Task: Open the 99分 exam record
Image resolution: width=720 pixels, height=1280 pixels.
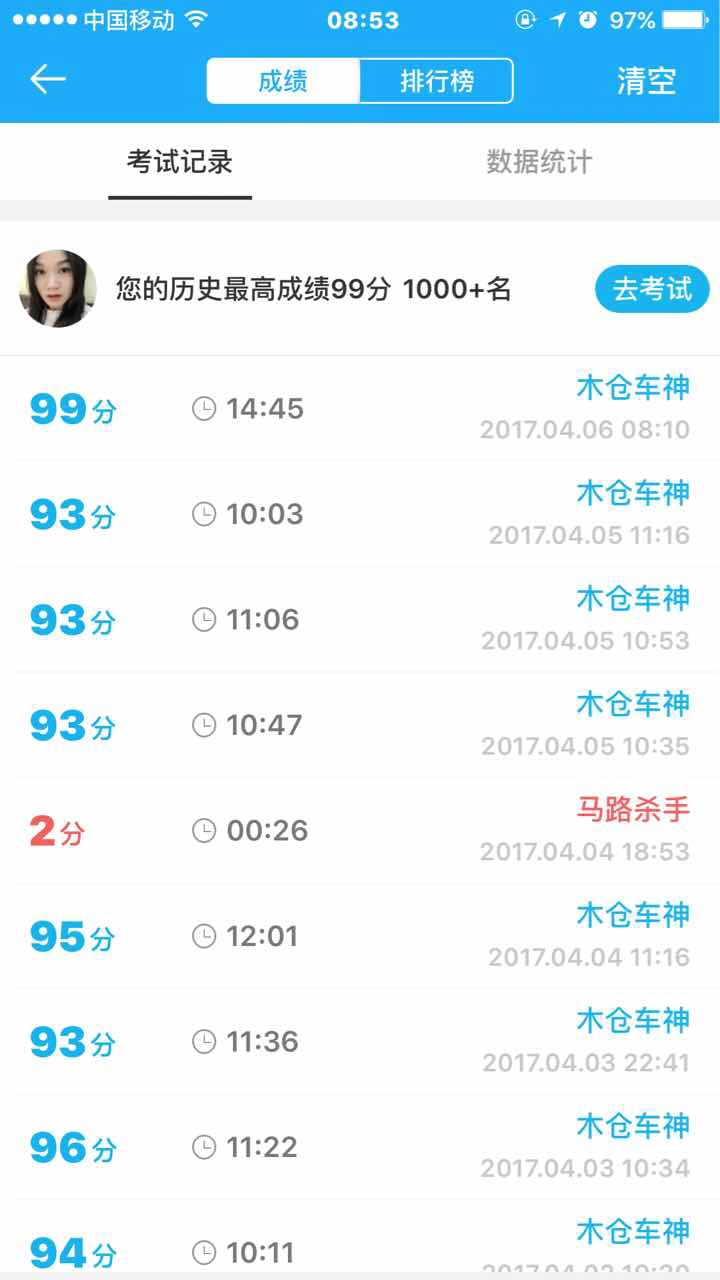Action: 360,408
